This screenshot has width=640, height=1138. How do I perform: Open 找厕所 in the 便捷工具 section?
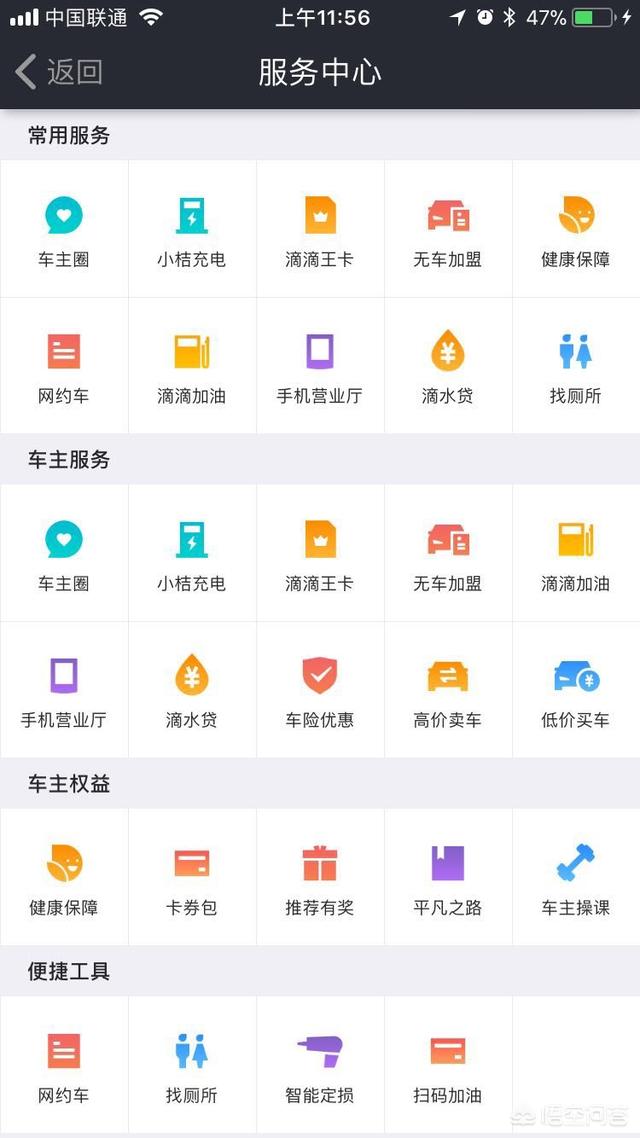click(x=192, y=1064)
